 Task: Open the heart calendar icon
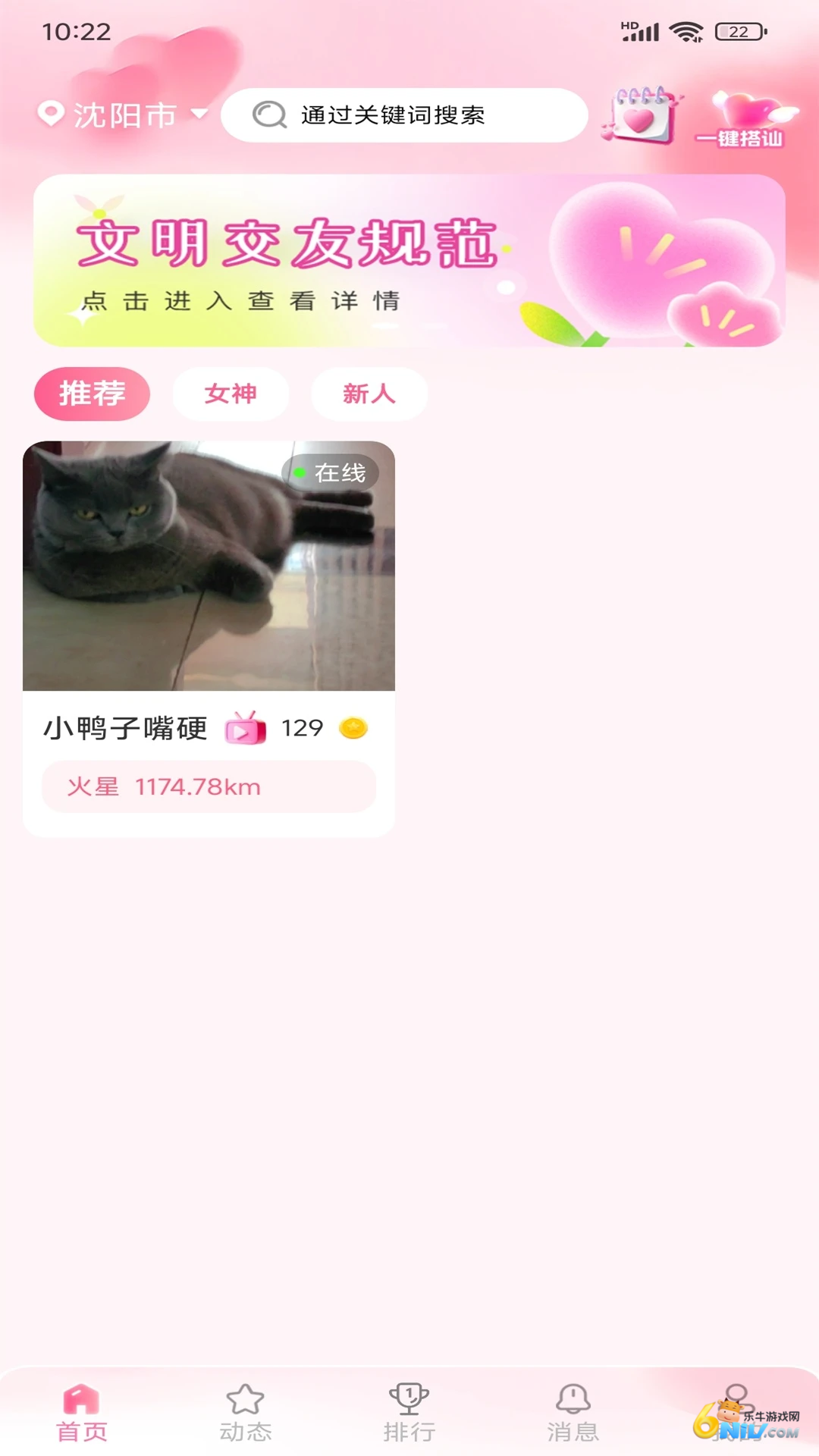pos(642,115)
